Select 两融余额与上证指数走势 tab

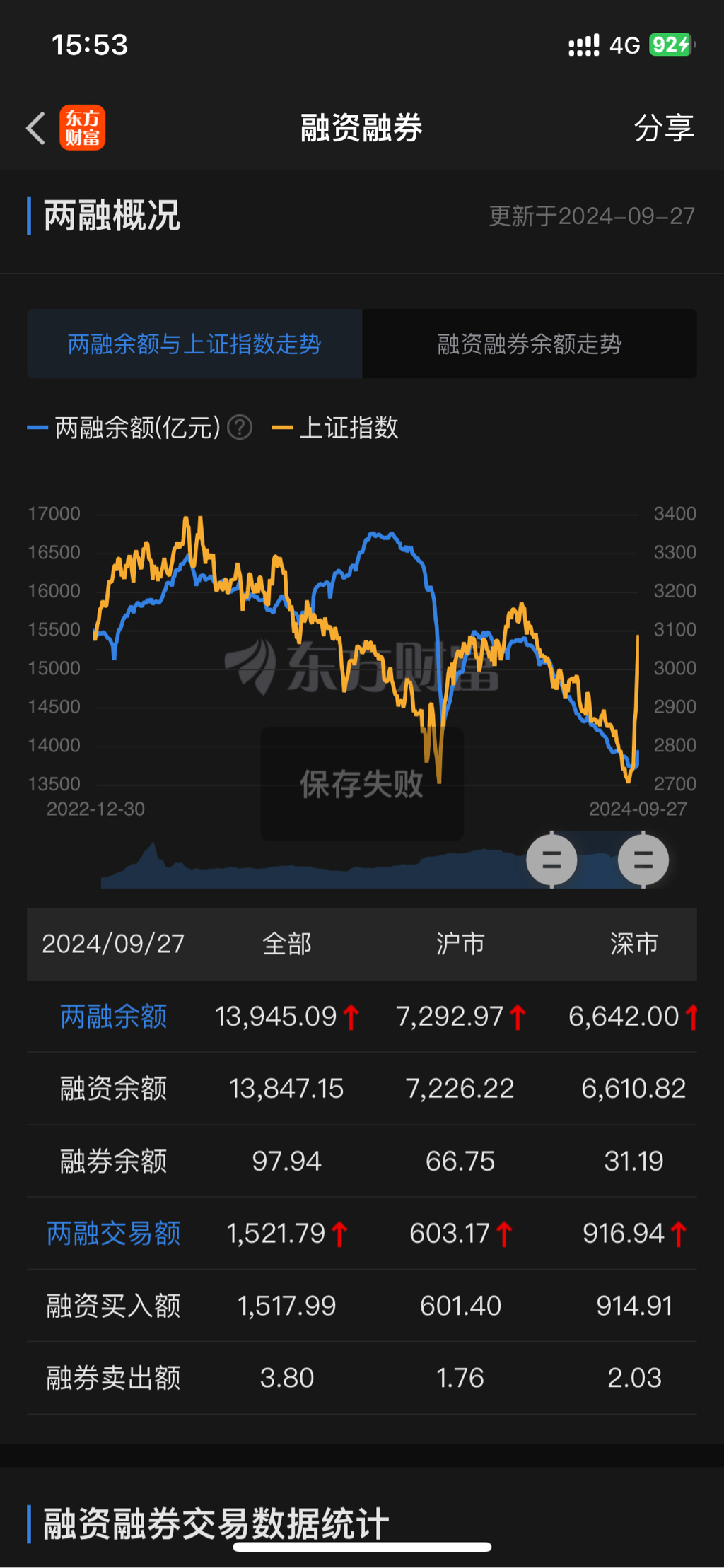(194, 344)
